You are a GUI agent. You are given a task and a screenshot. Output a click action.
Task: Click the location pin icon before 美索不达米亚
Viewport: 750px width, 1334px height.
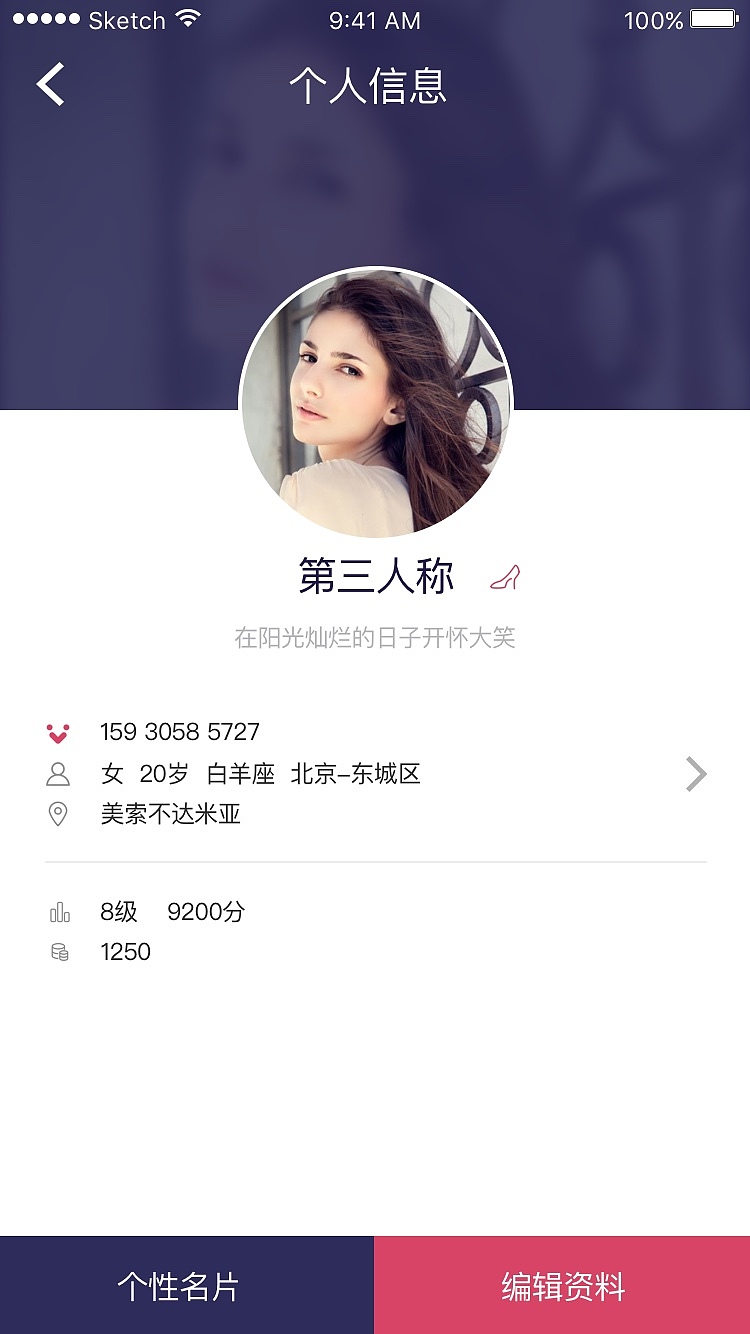58,814
